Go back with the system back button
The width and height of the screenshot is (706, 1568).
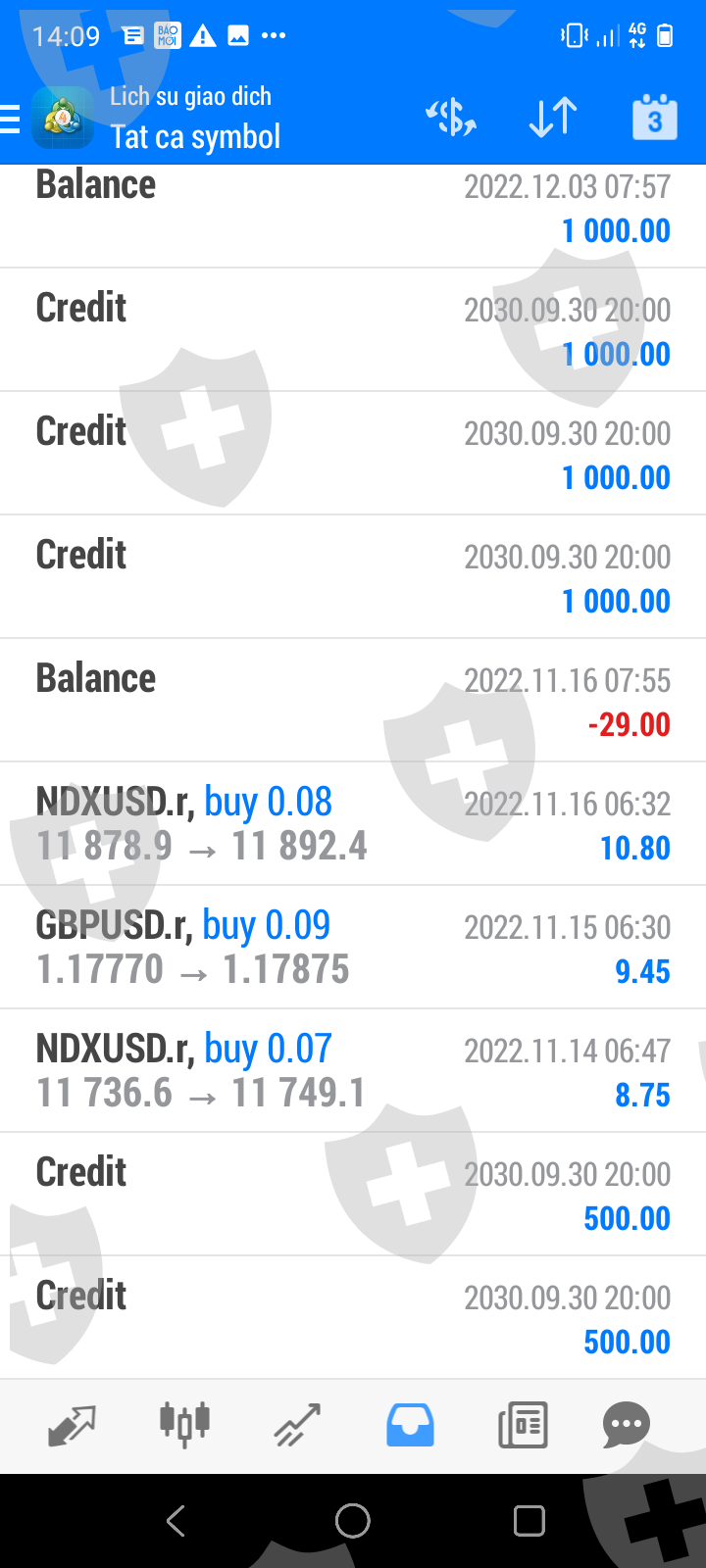[x=176, y=1521]
